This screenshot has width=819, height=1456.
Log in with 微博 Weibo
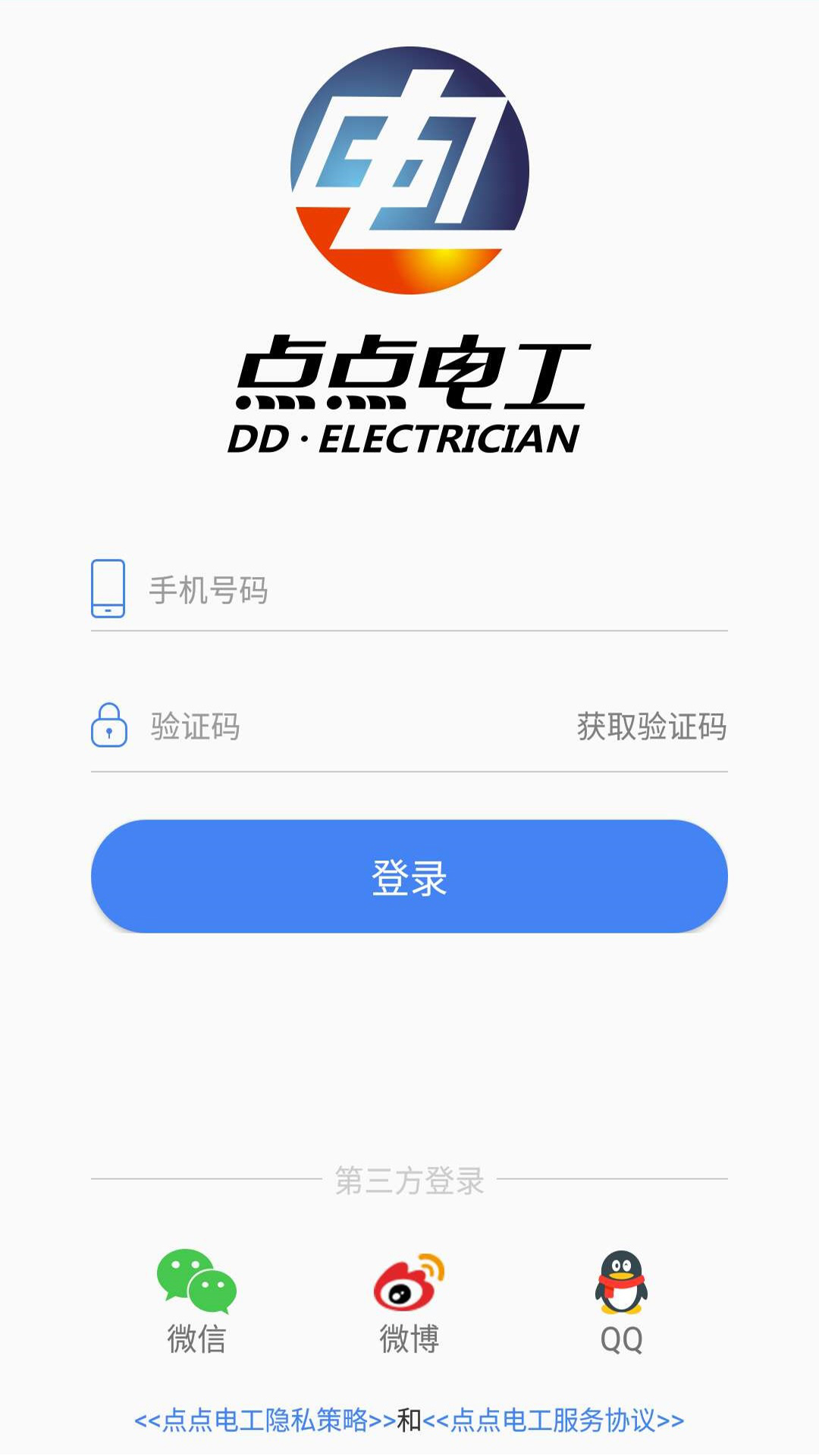coord(409,1302)
